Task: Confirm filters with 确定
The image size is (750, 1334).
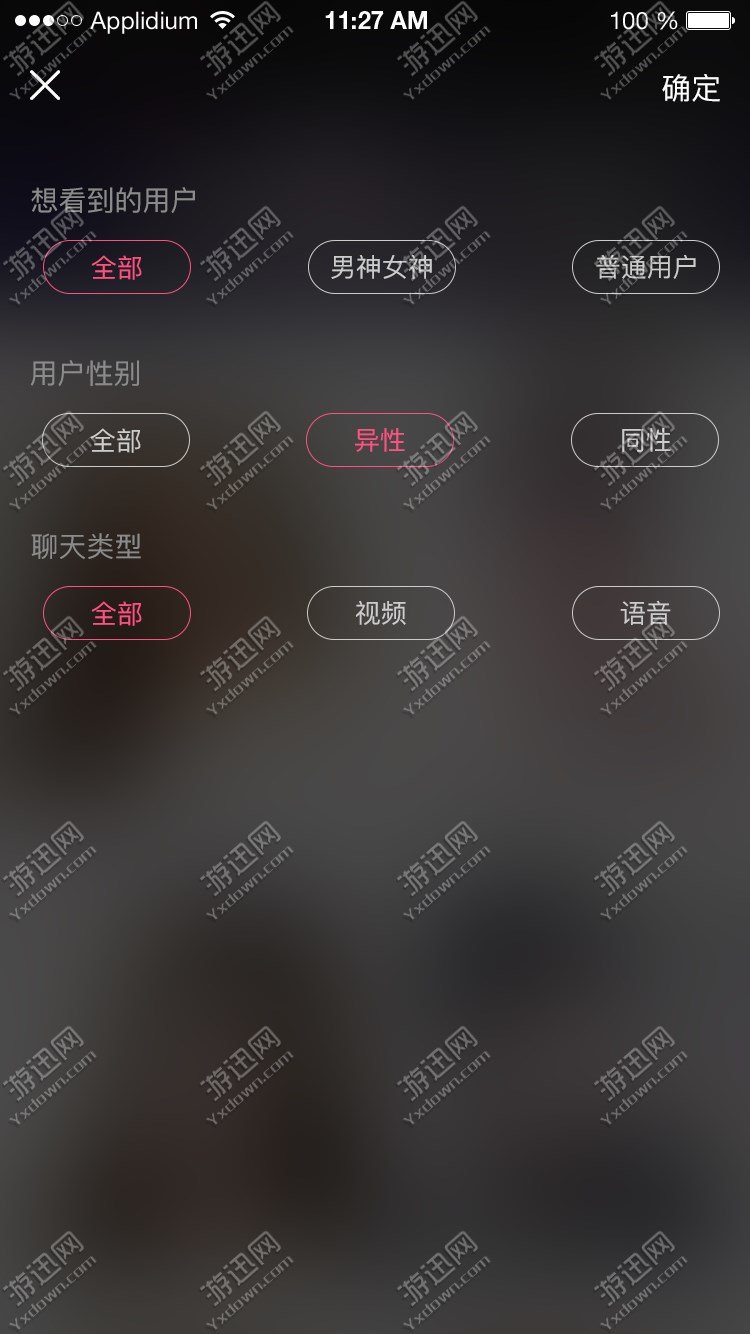Action: [690, 88]
